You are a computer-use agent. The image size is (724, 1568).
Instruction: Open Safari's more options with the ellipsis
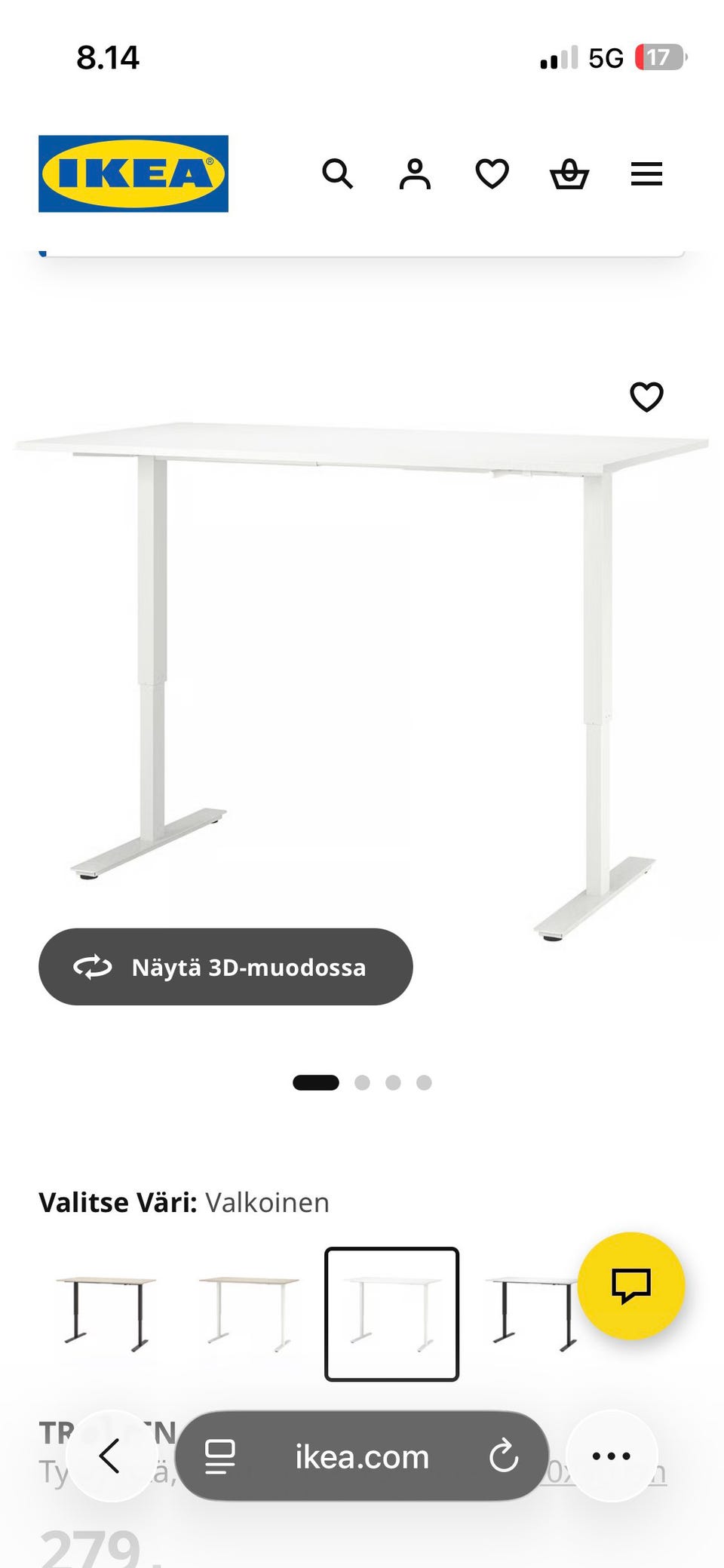click(611, 1457)
